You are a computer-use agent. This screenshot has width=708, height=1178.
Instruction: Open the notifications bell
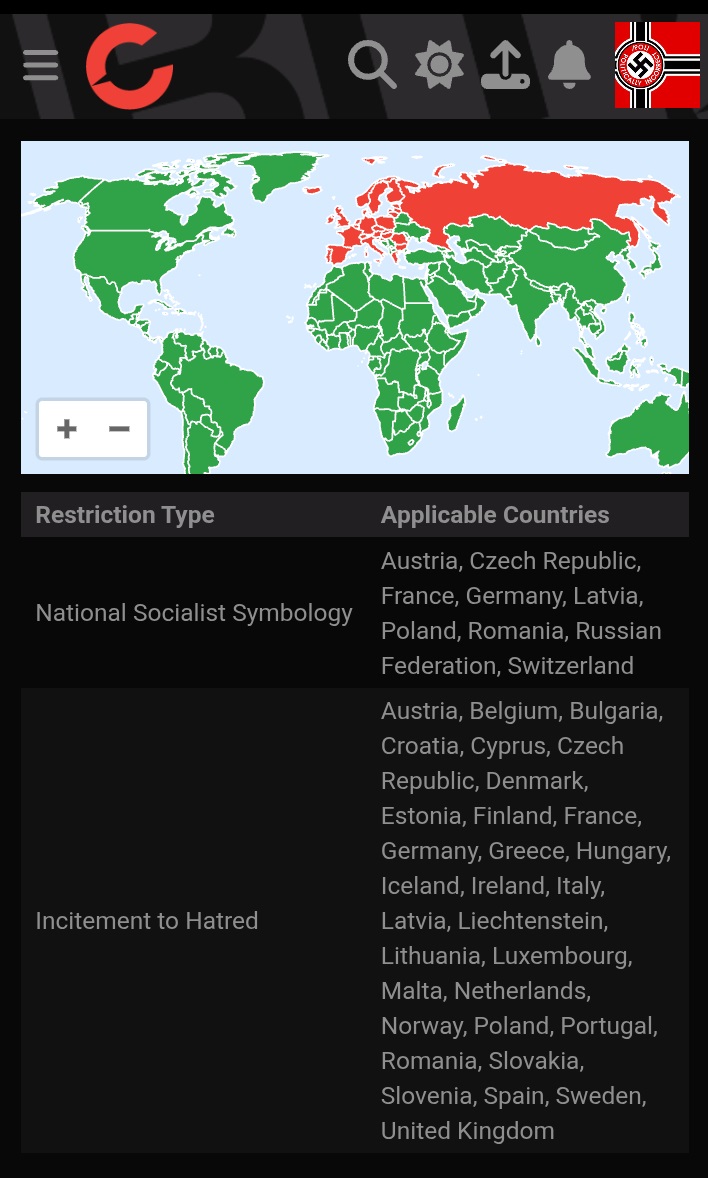point(570,65)
